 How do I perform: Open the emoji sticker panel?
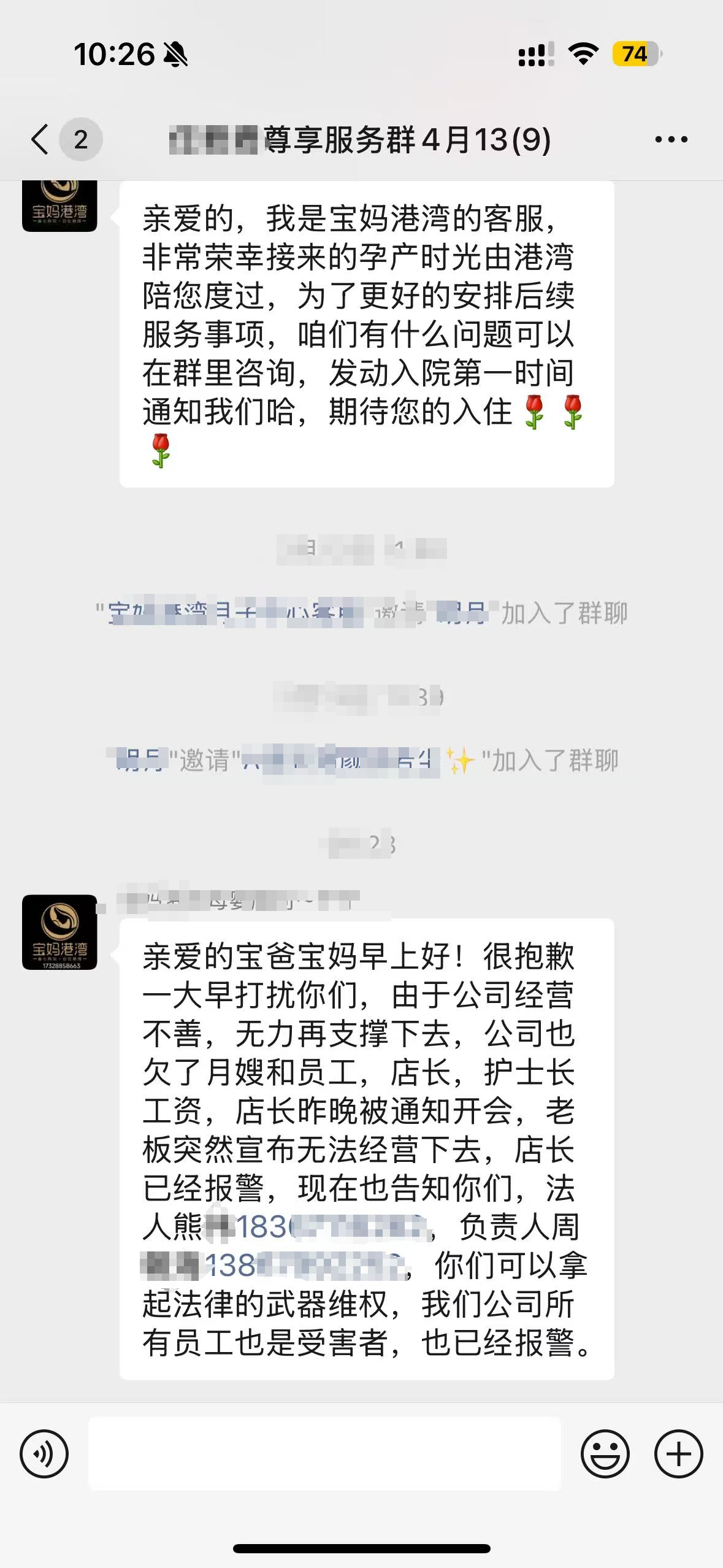point(605,1453)
